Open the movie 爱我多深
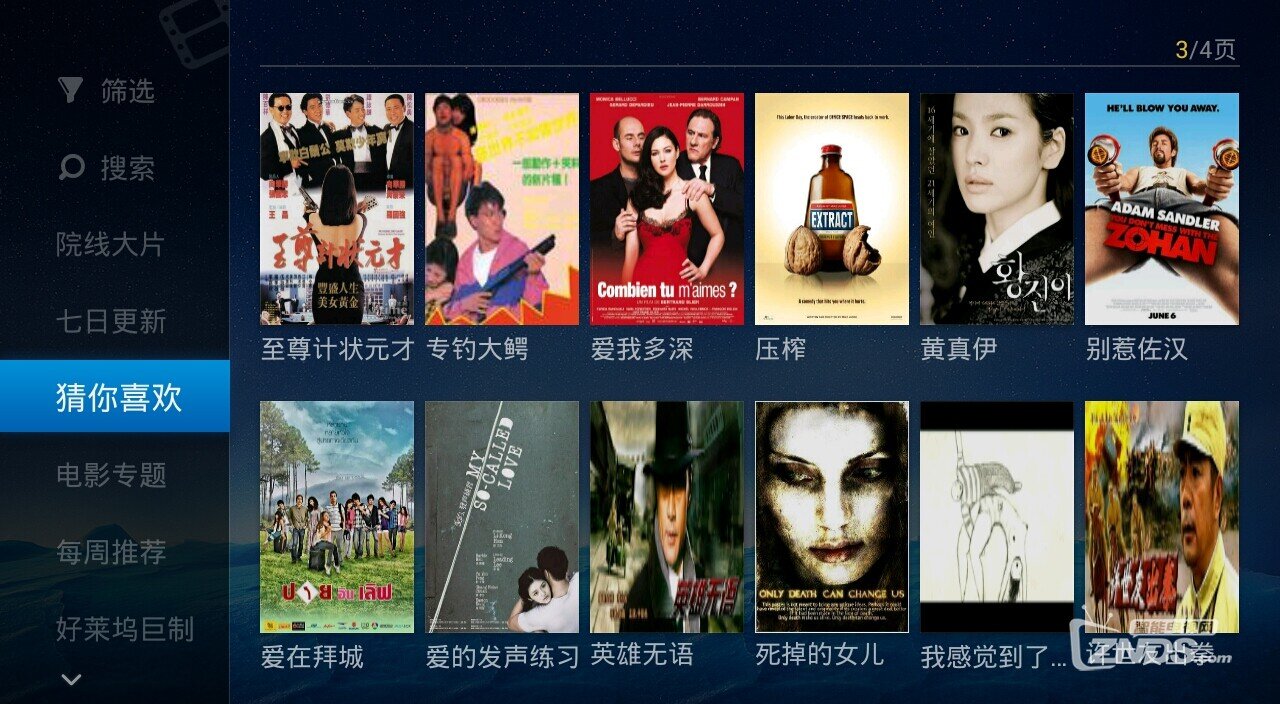Viewport: 1280px width, 704px height. click(666, 209)
